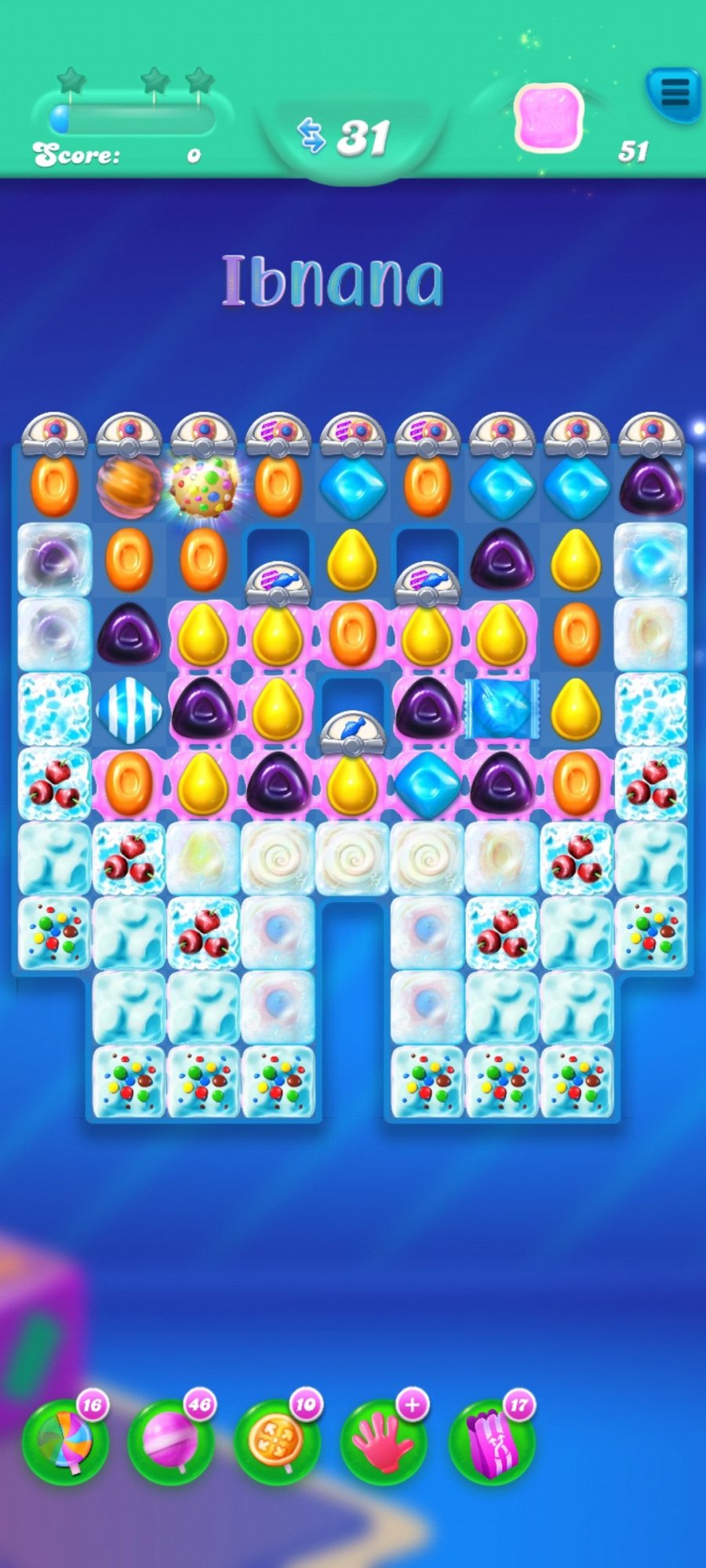Tap the orange striped round candy
This screenshot has height=1568, width=706.
129,486
